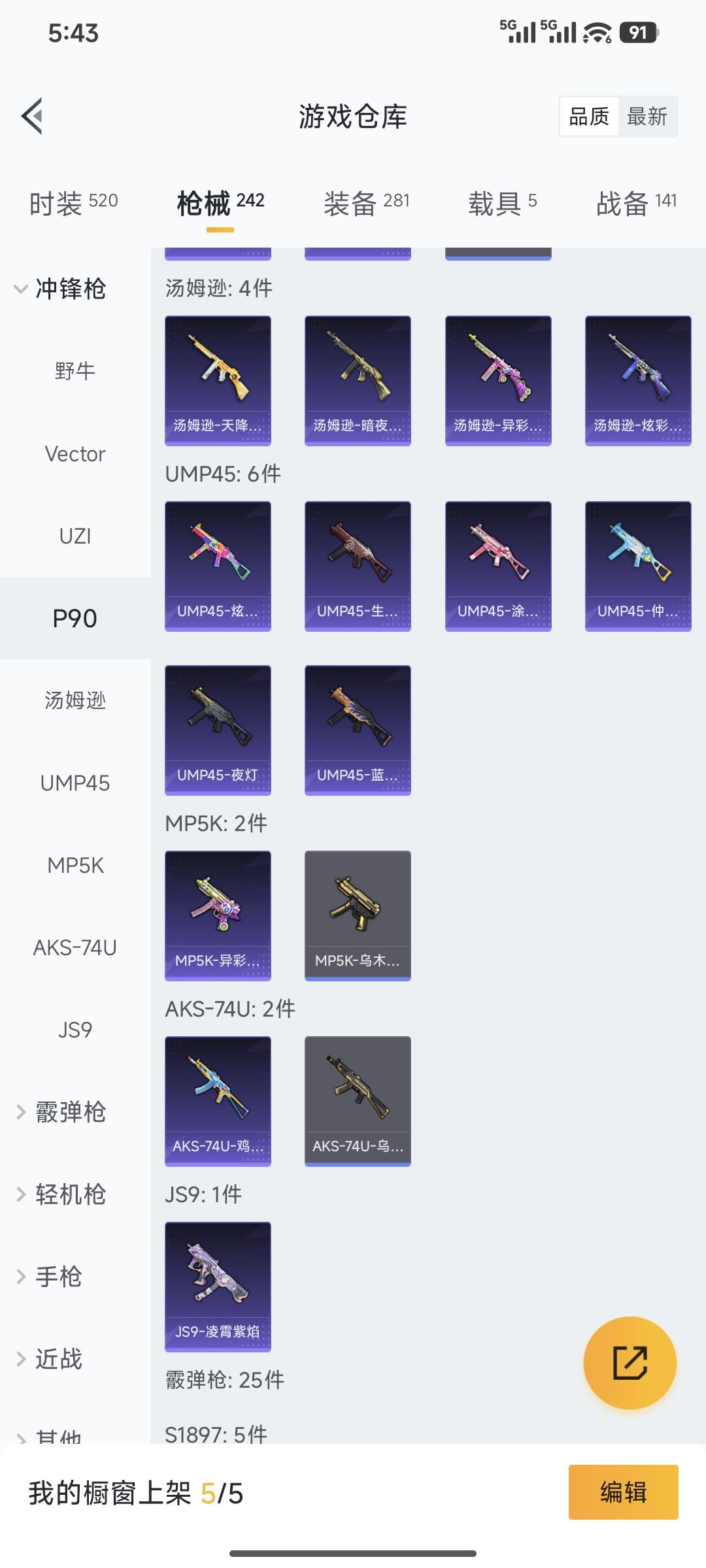The height and width of the screenshot is (1568, 706).
Task: Open the 汤姆逊-天降 skin item
Action: click(x=218, y=380)
